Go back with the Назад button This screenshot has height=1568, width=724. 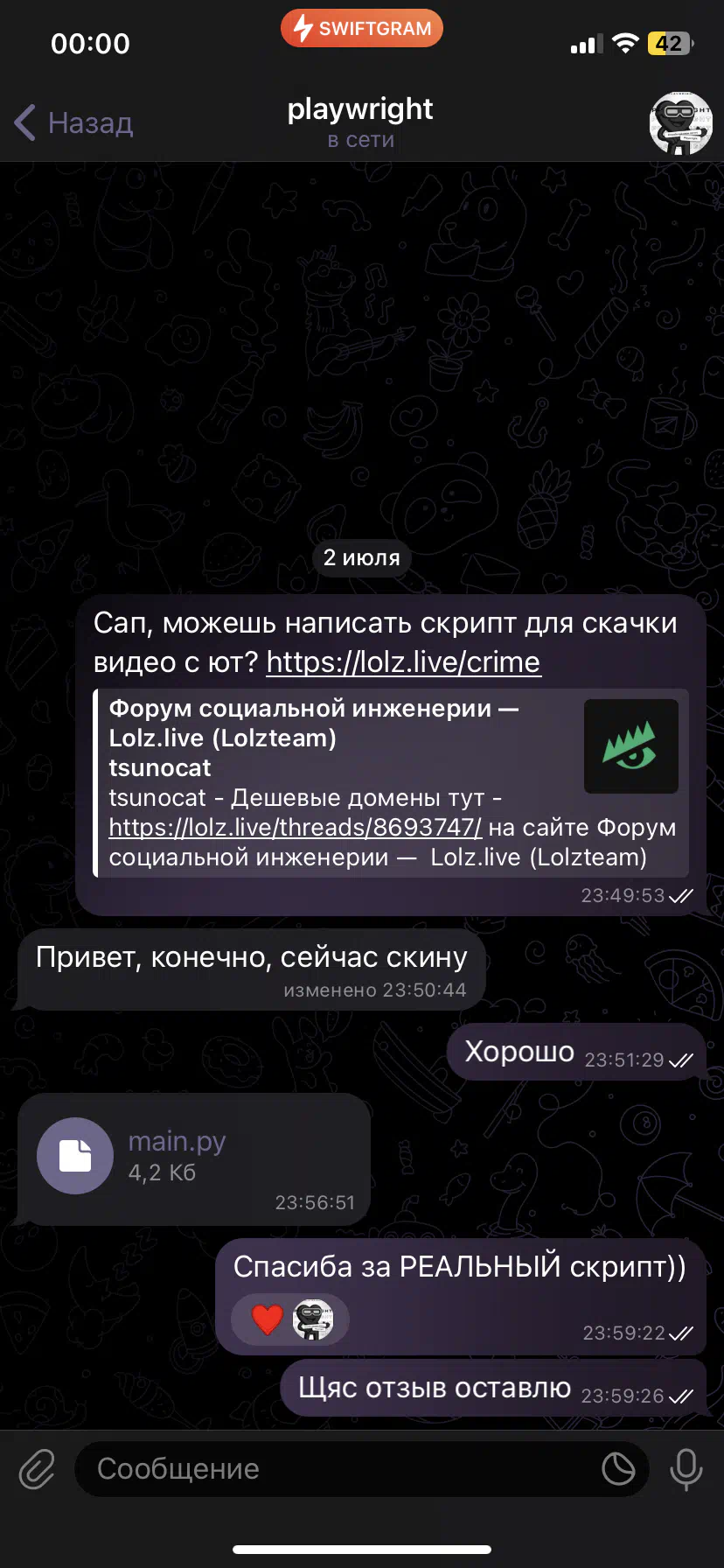click(74, 122)
